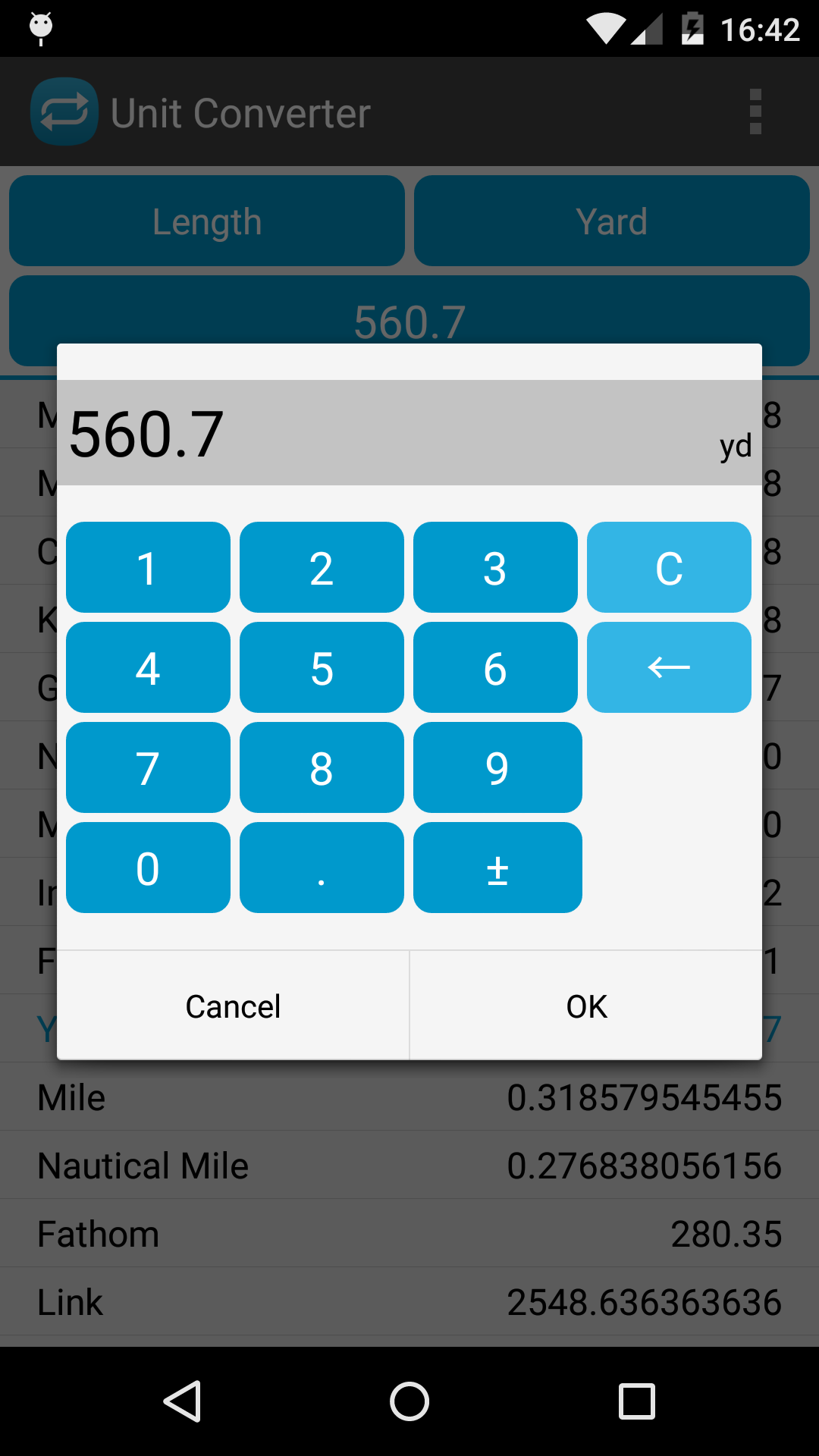Confirm the value with OK
819x1456 pixels.
585,1006
